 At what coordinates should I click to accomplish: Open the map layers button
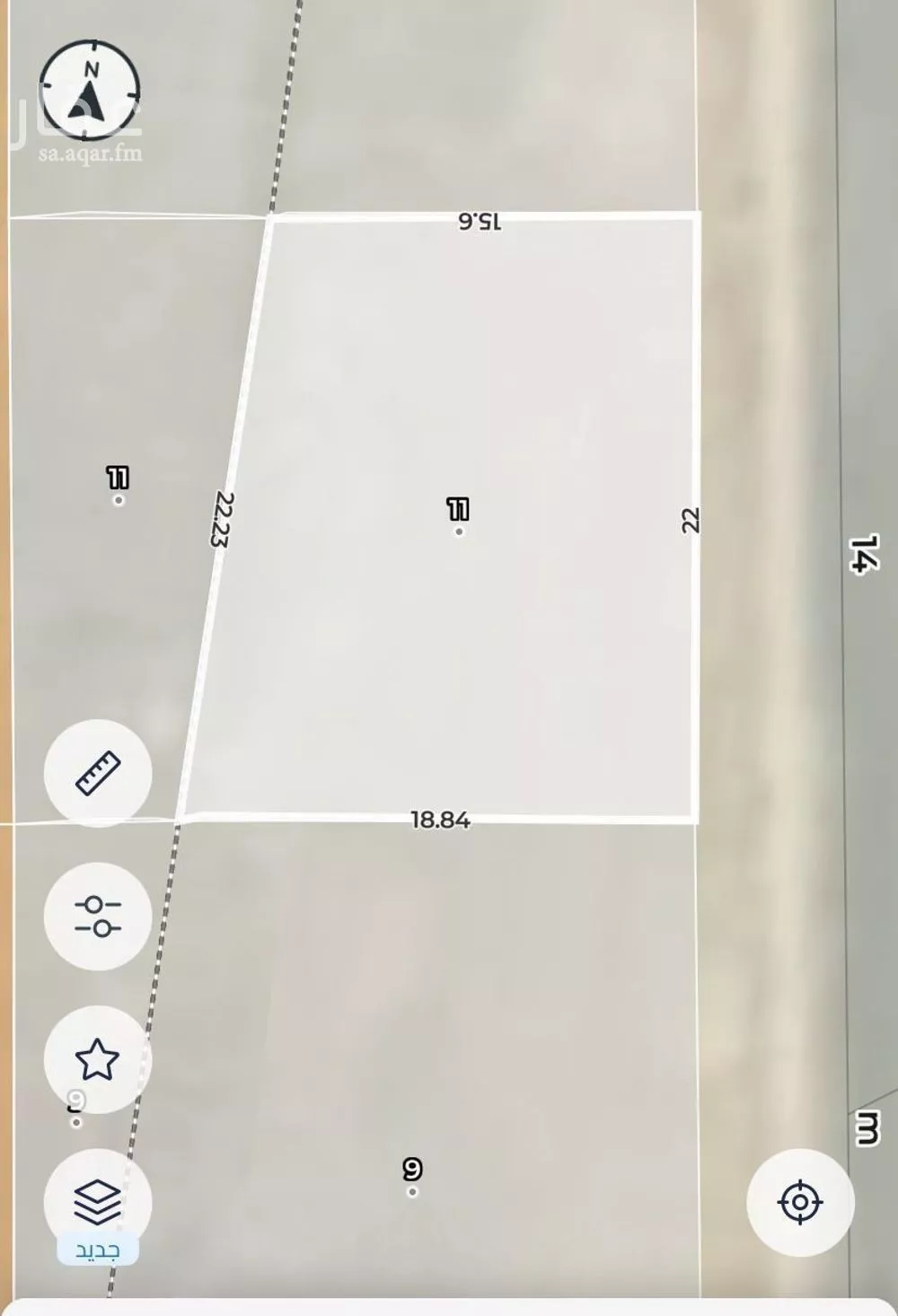tap(98, 1202)
